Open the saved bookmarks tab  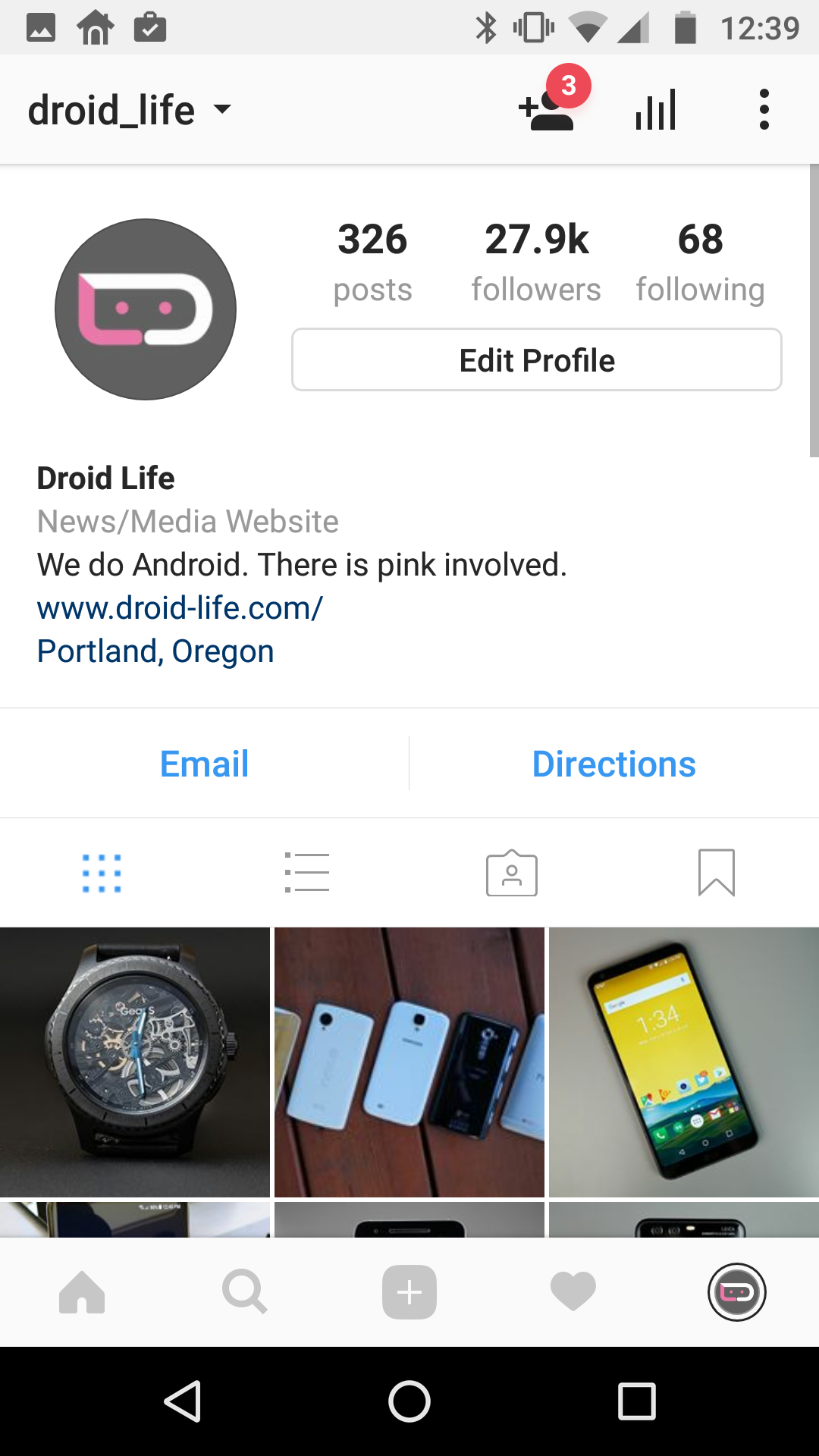[716, 873]
